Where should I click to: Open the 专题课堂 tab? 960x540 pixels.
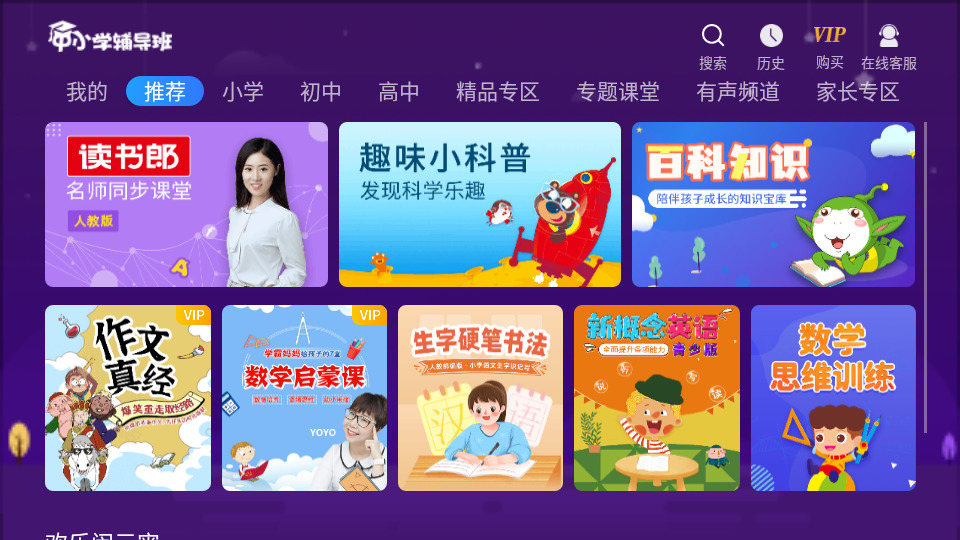(x=618, y=92)
